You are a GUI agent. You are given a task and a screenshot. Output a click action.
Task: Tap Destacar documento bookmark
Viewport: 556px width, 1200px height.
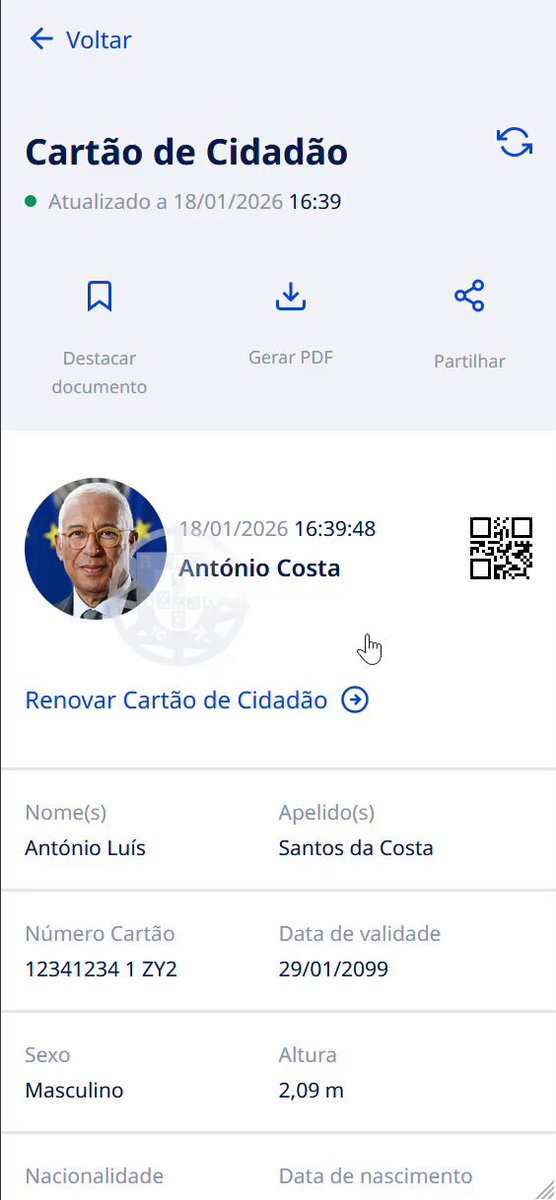99,338
